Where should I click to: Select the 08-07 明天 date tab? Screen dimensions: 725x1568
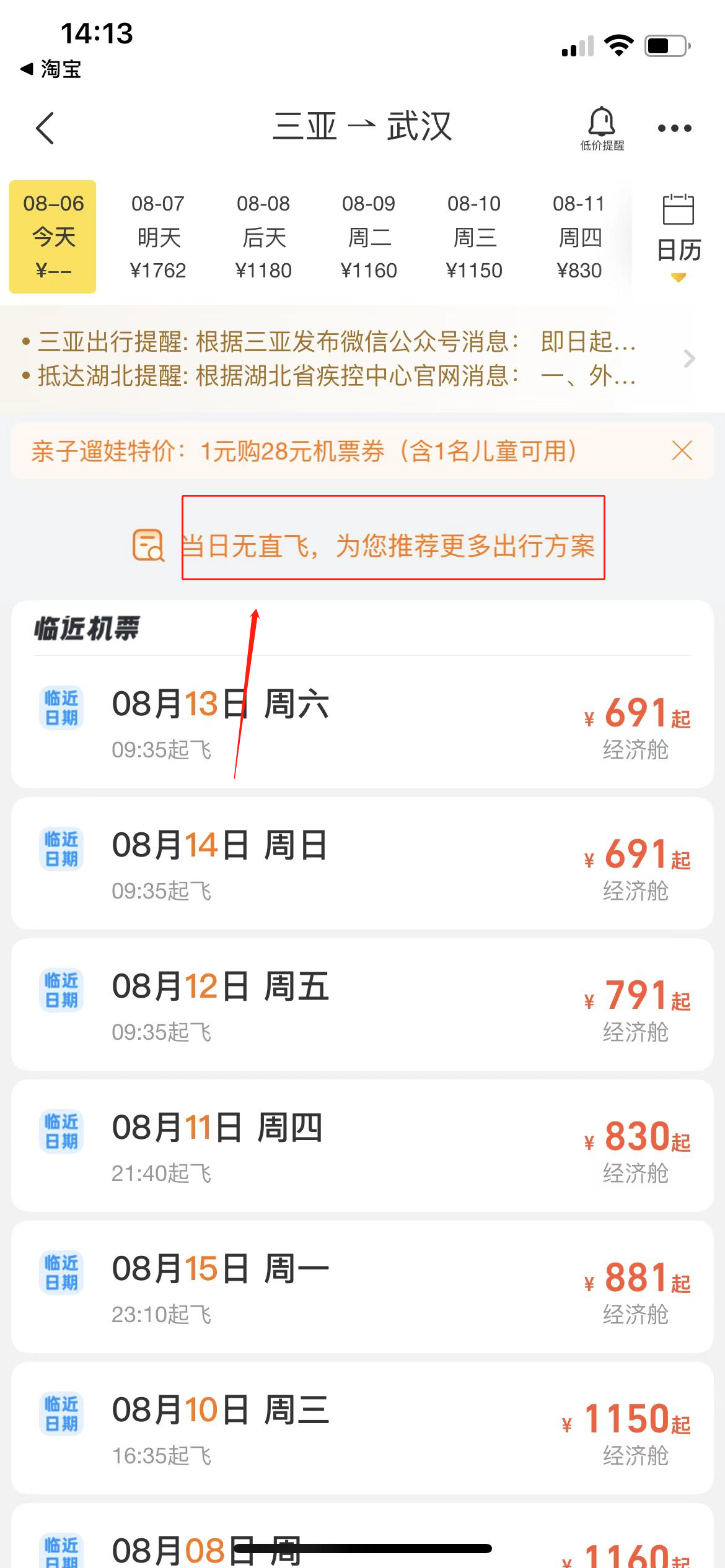coord(158,237)
